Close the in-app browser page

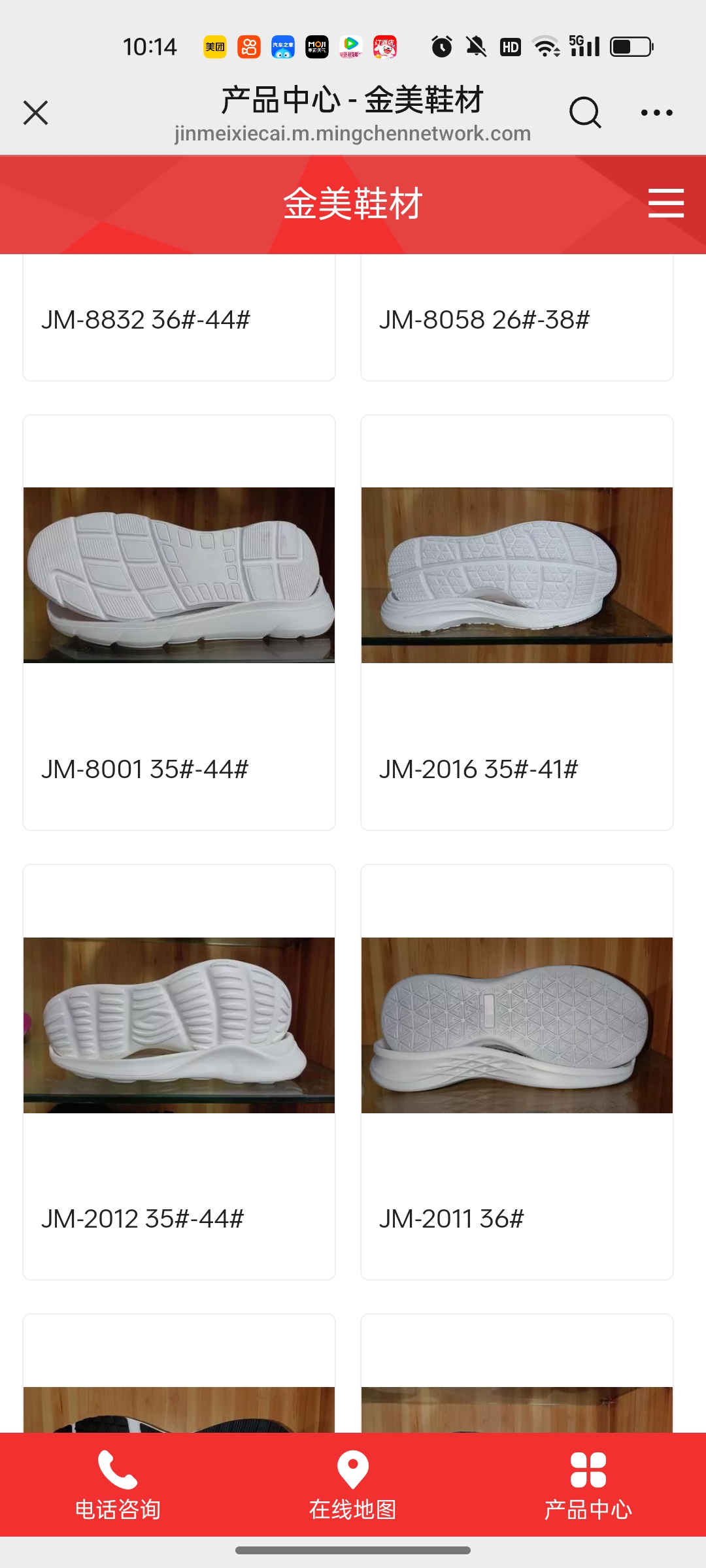click(x=36, y=112)
